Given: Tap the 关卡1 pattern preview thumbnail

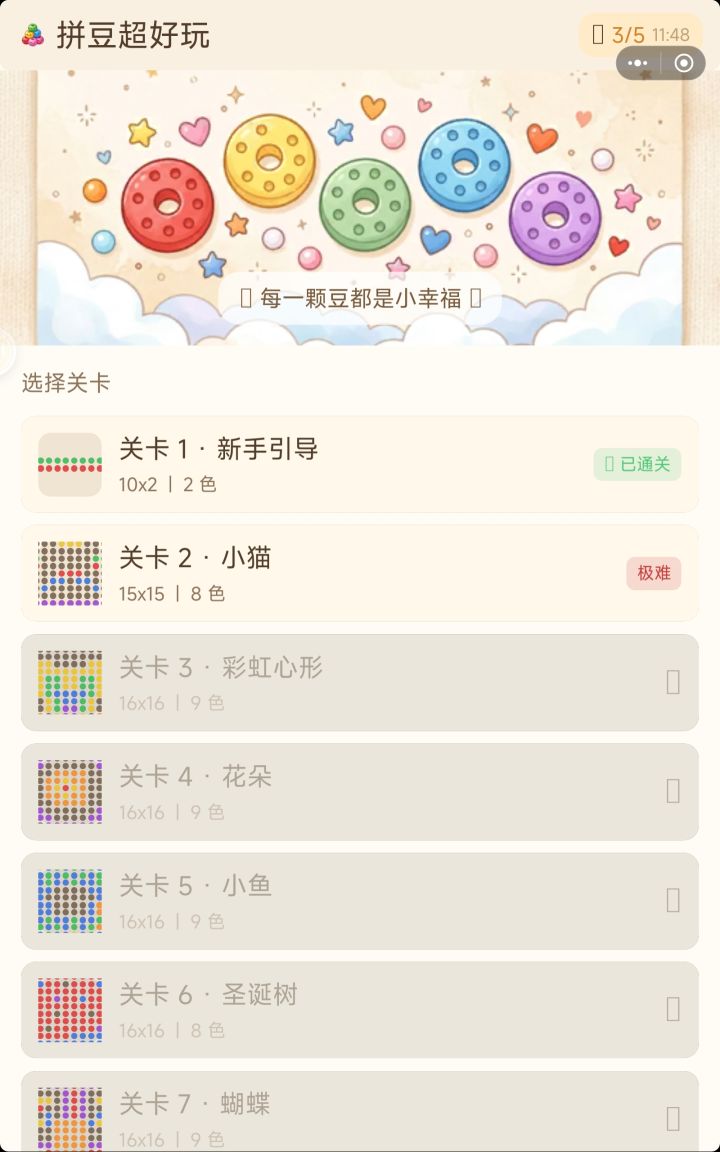Looking at the screenshot, I should [x=68, y=465].
